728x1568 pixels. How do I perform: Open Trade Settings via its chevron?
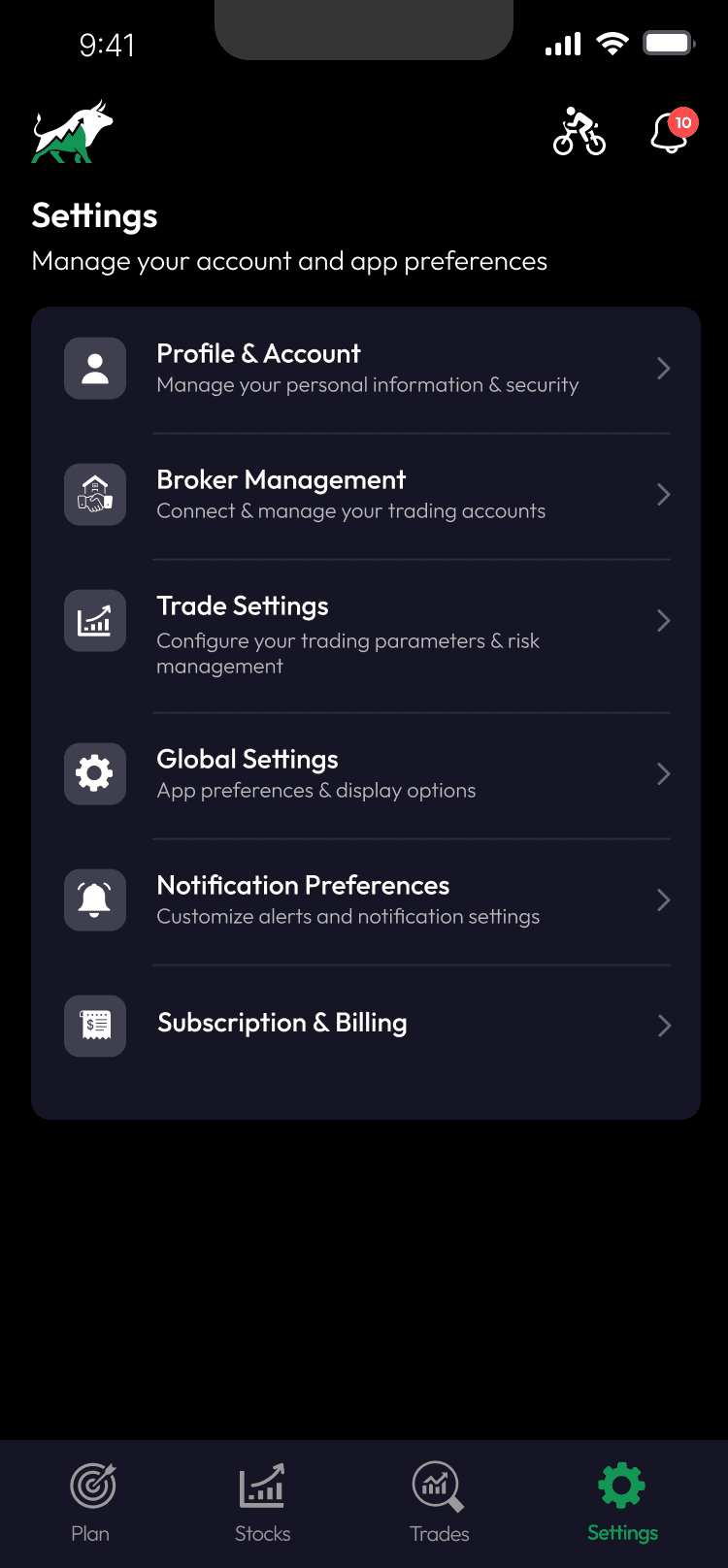[663, 620]
